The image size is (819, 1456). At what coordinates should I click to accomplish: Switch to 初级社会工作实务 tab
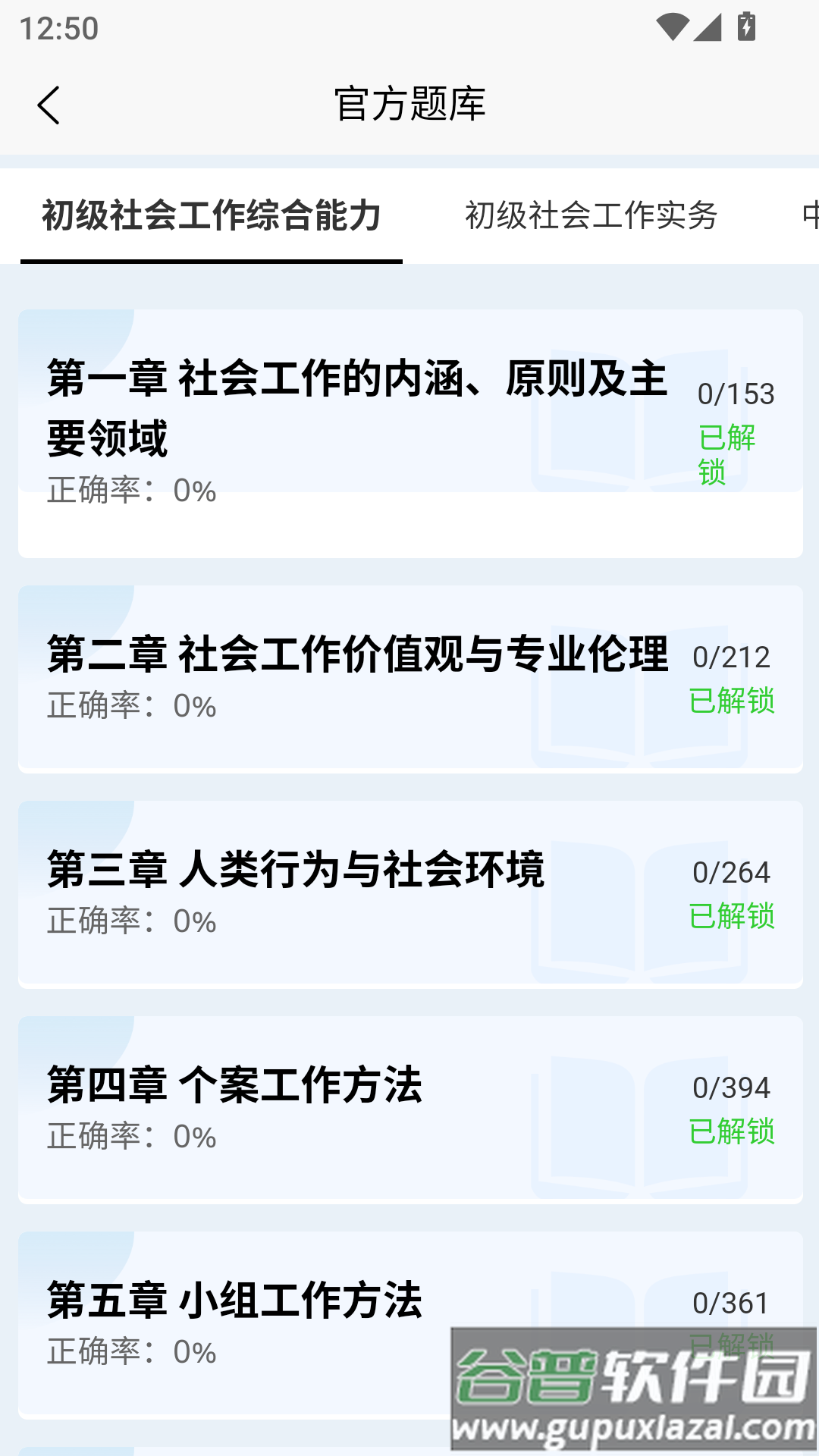591,216
